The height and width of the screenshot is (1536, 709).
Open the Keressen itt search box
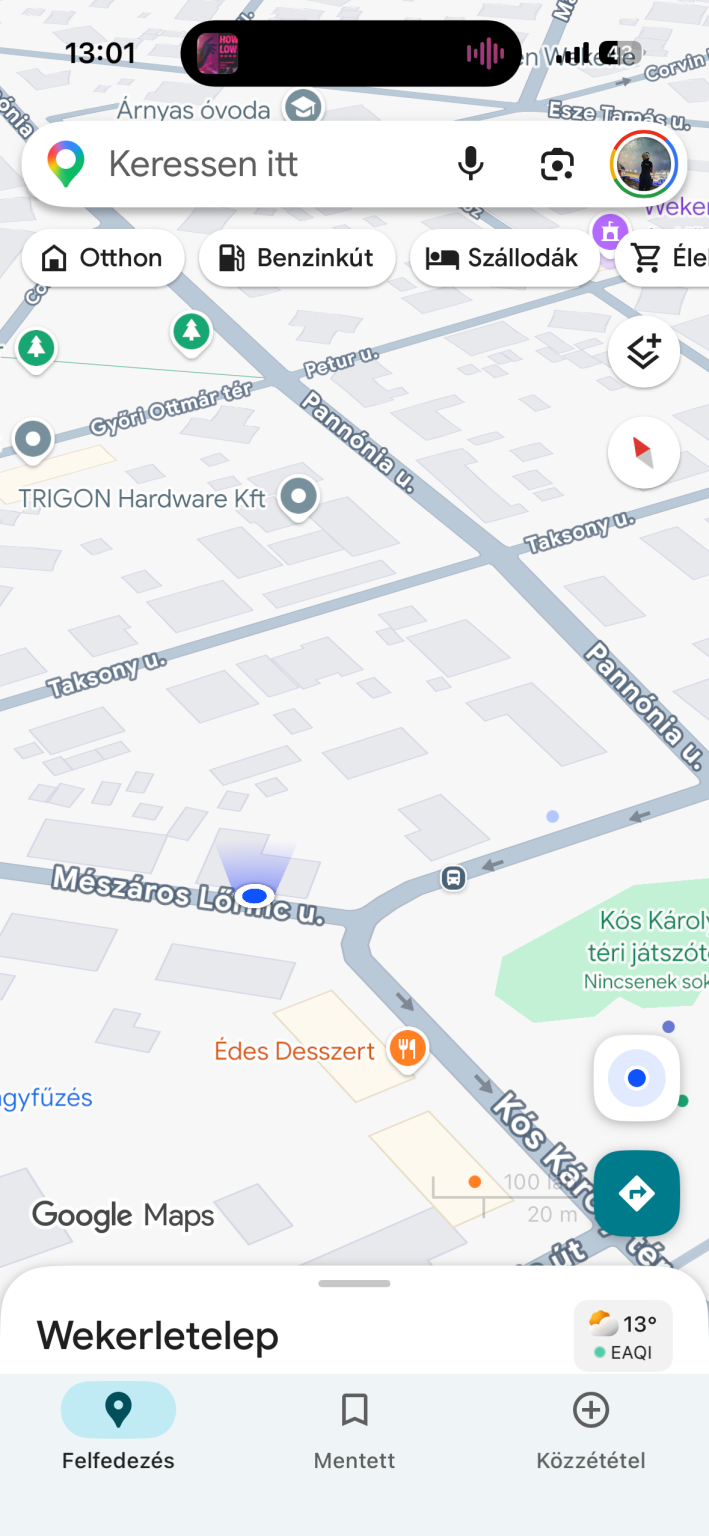(260, 164)
